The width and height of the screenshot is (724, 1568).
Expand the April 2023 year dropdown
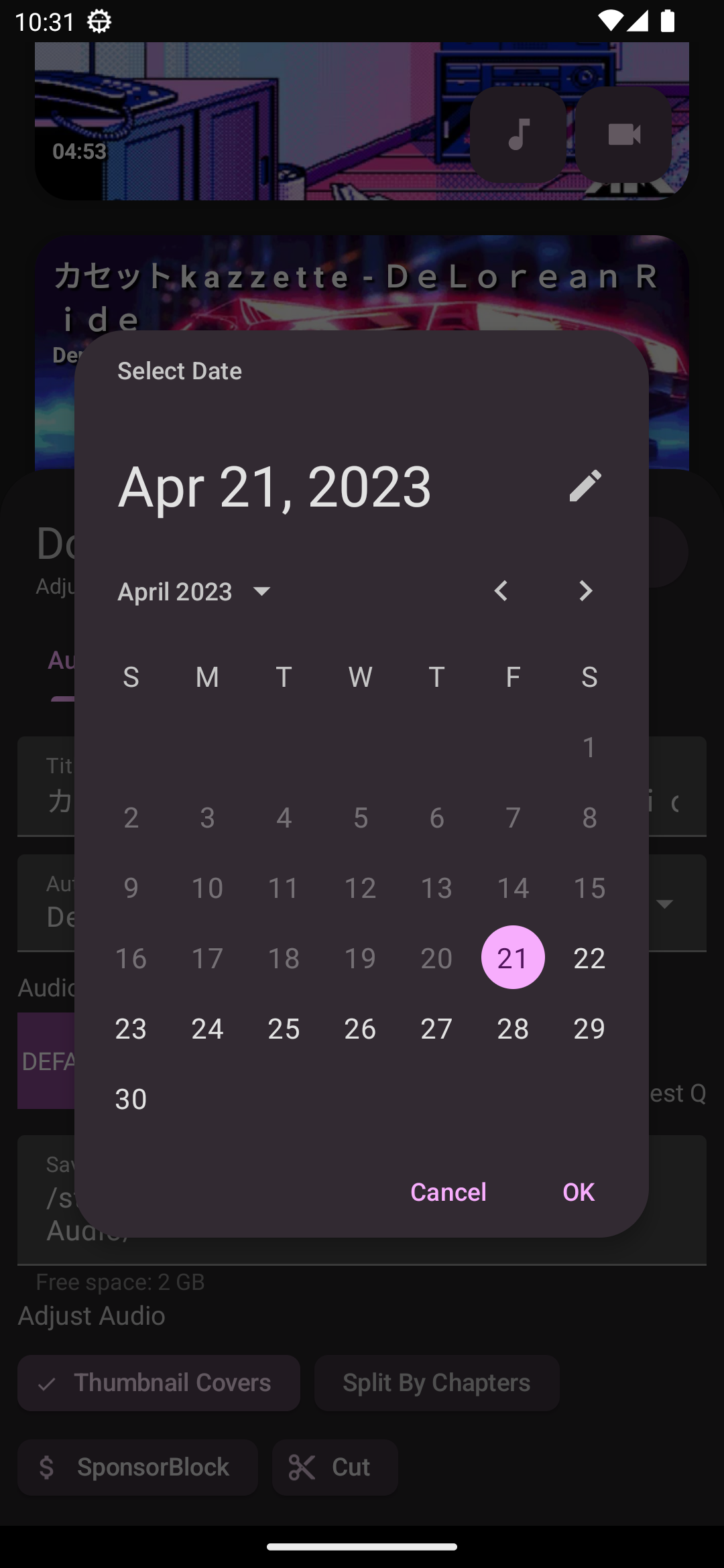(x=194, y=591)
